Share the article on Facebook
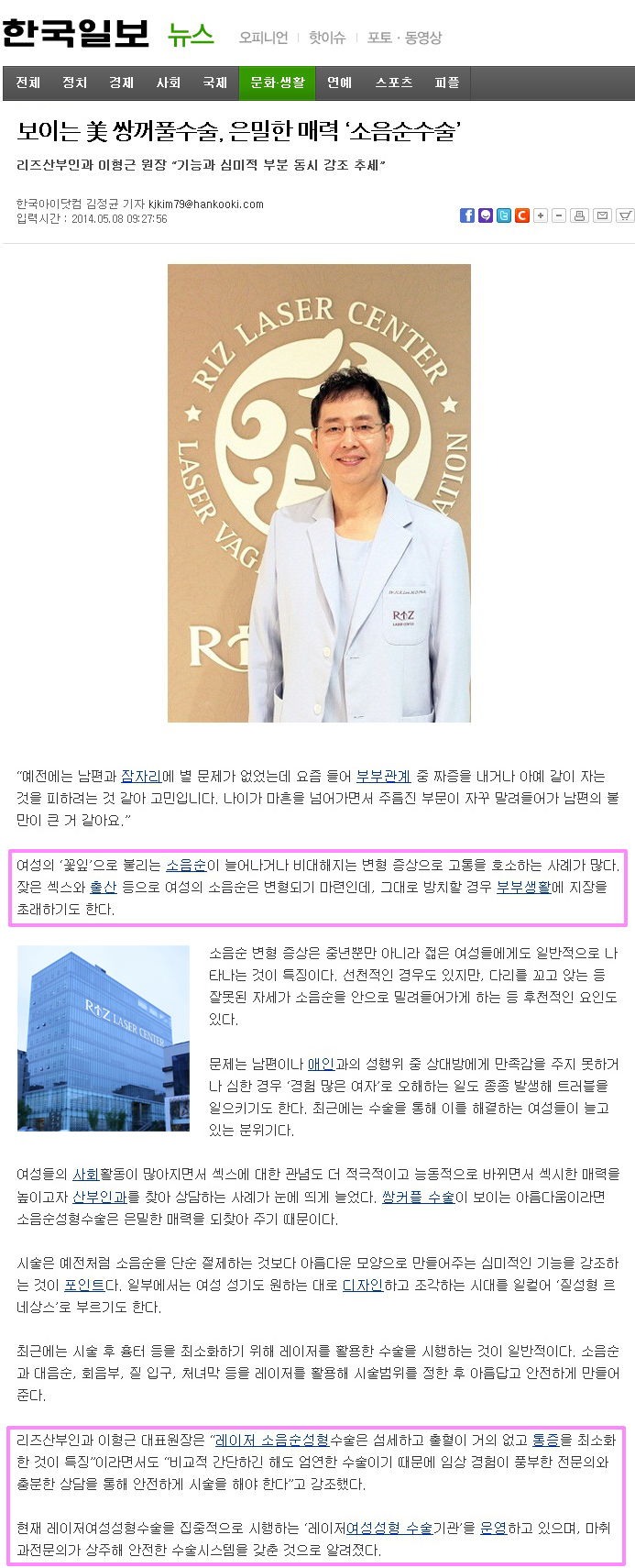The image size is (635, 1568). click(467, 215)
